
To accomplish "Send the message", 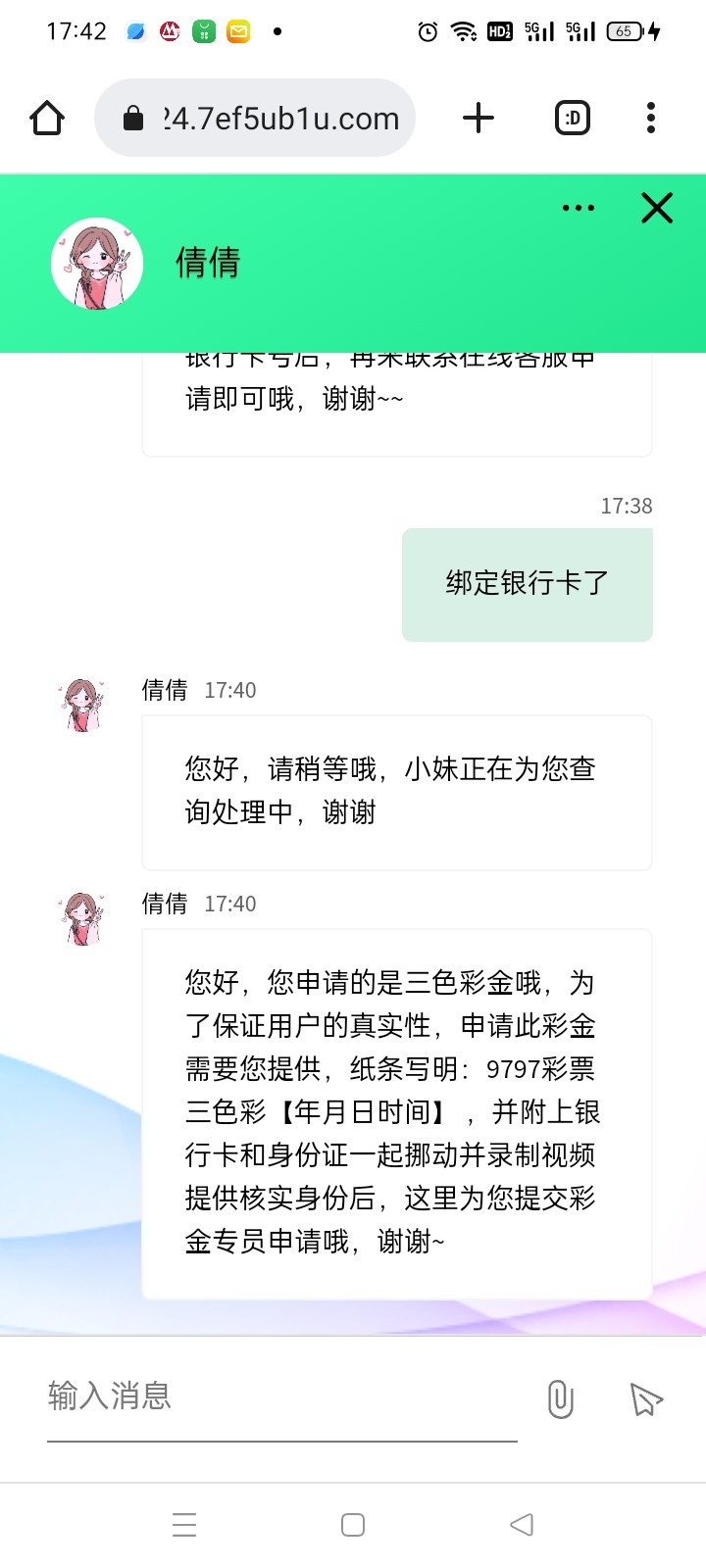I will [646, 1398].
